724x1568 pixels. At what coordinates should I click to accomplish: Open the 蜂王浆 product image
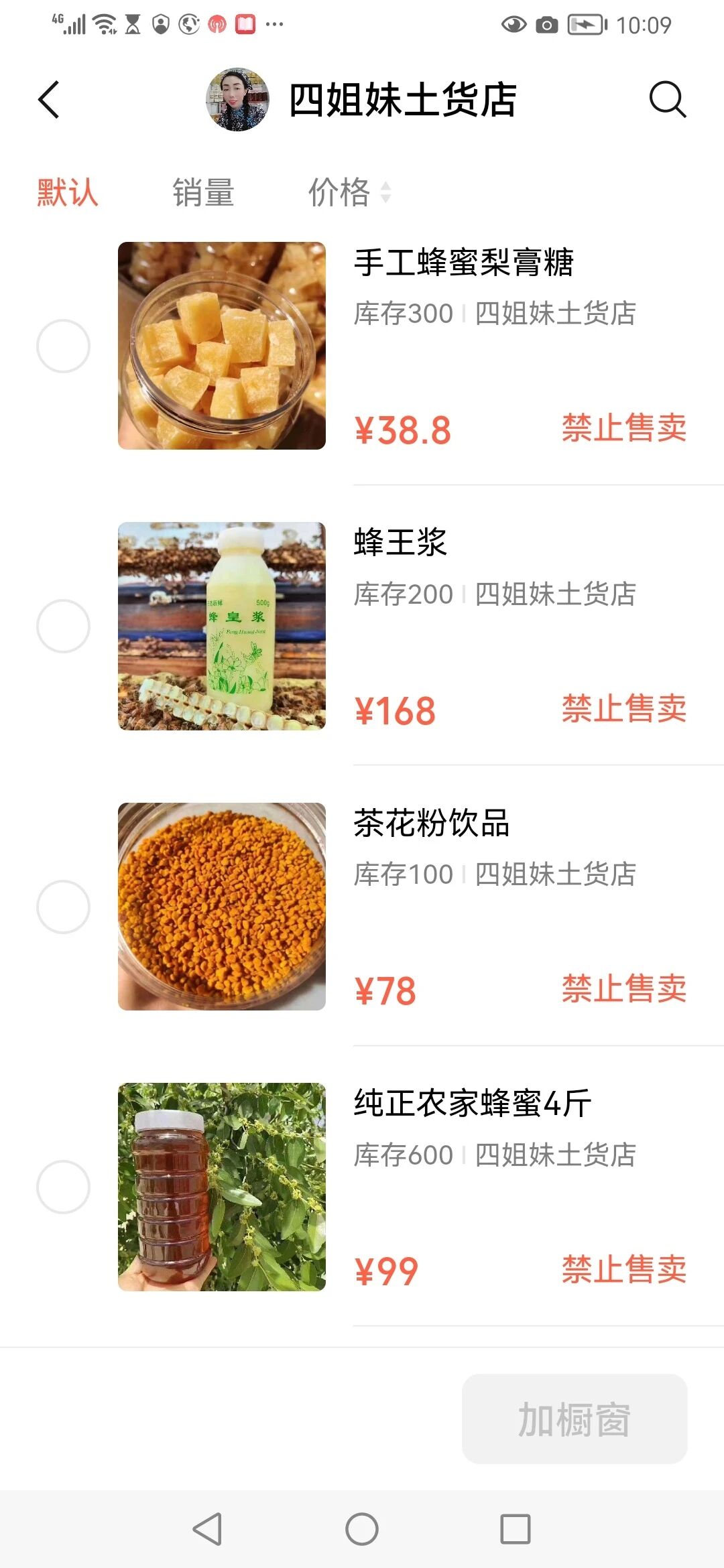tap(222, 626)
